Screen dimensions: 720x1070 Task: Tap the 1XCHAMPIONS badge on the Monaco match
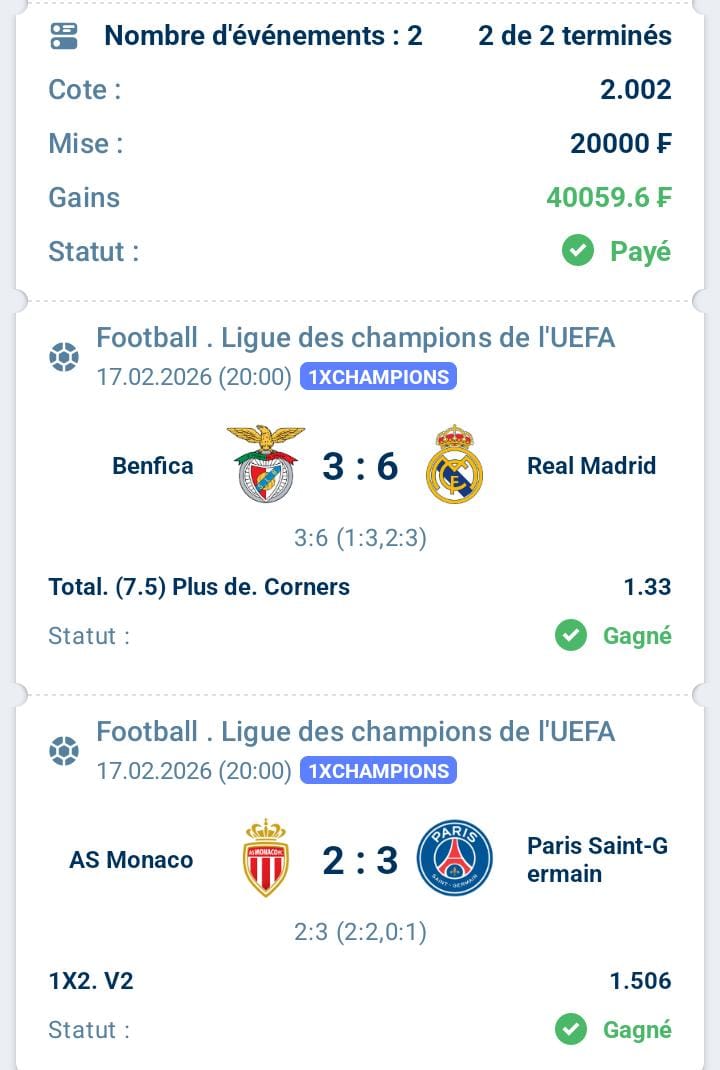(x=378, y=771)
